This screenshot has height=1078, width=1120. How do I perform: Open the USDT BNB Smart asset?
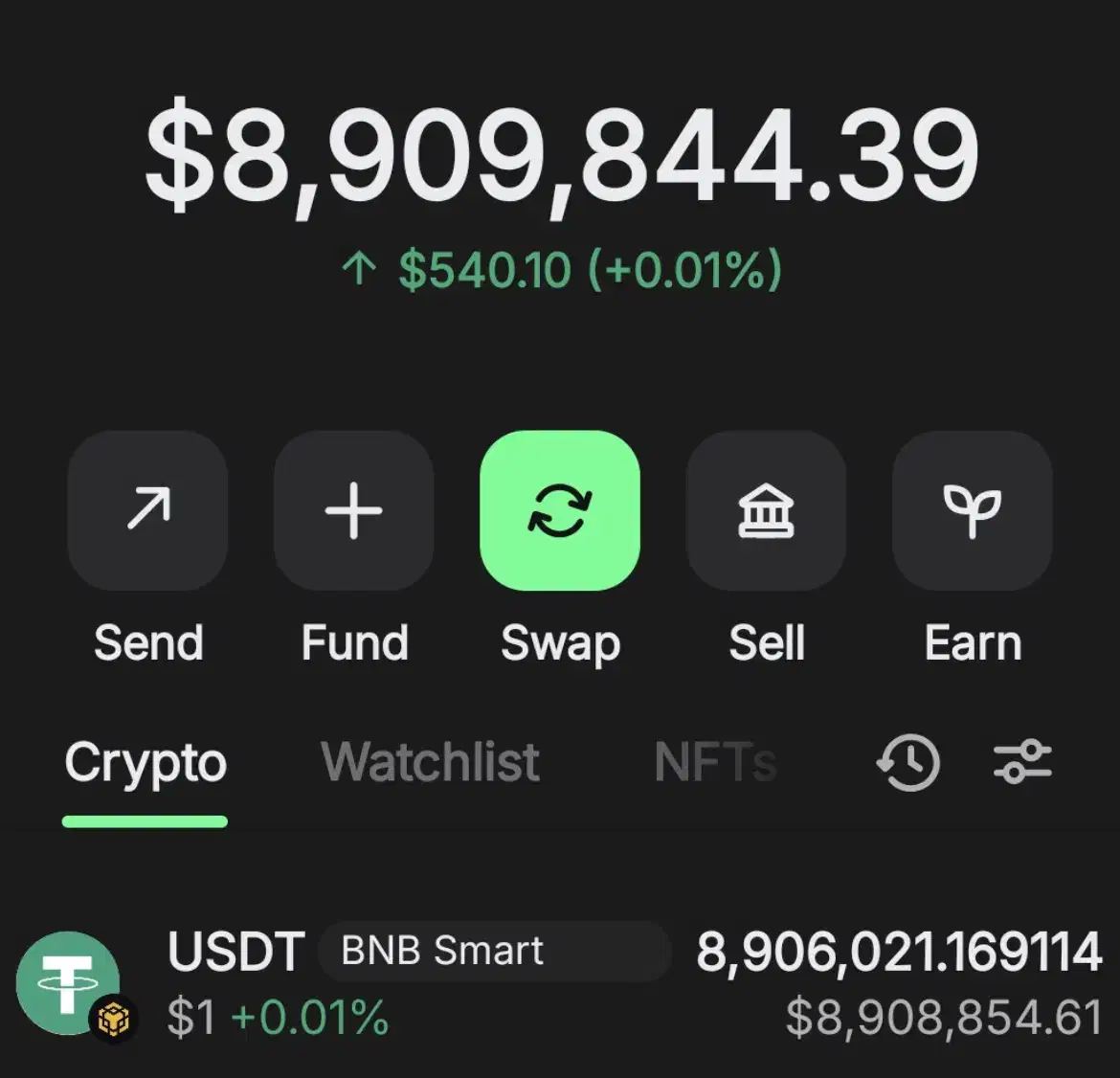coord(560,984)
